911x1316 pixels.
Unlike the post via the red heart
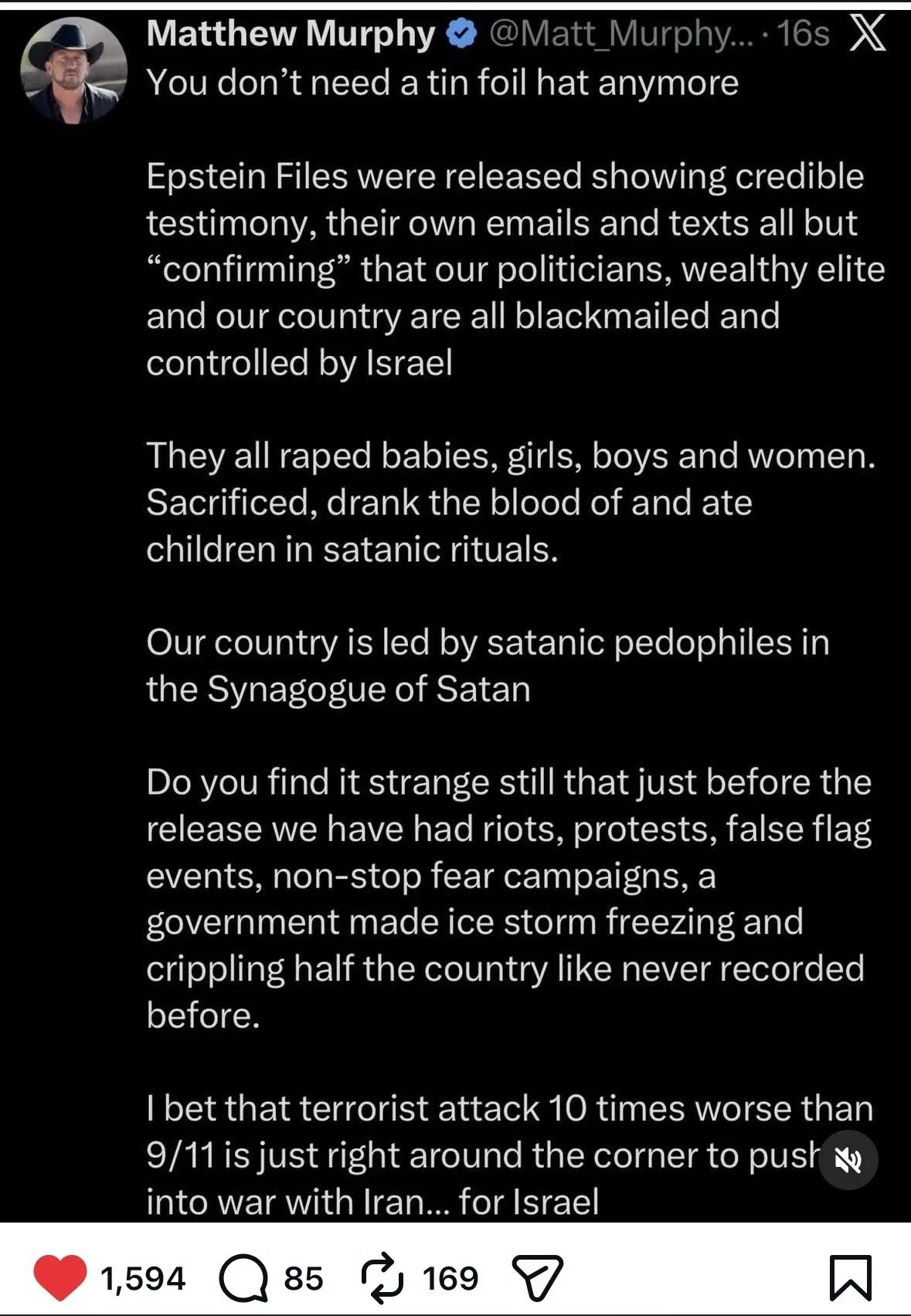point(59,1278)
